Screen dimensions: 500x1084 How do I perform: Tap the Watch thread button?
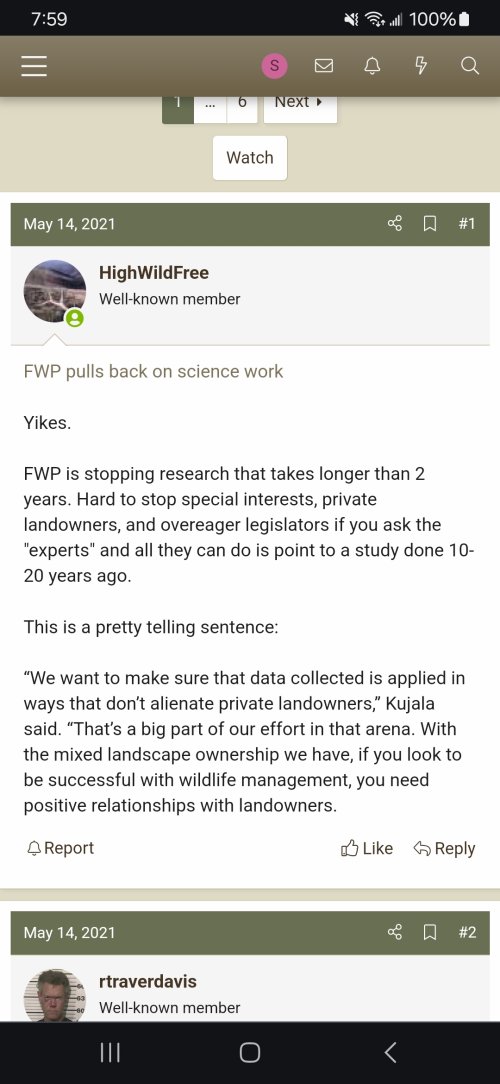[250, 158]
